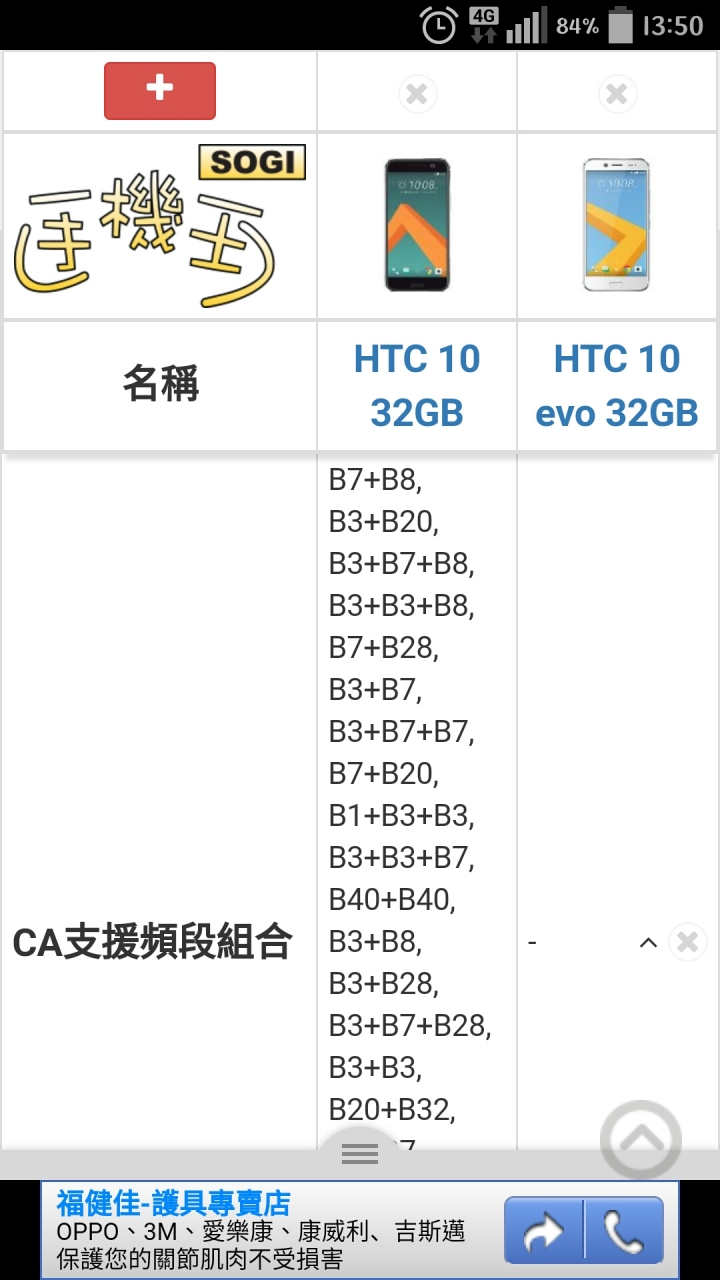Open the bottom drawer handle menu
This screenshot has width=720, height=1280.
[359, 1153]
